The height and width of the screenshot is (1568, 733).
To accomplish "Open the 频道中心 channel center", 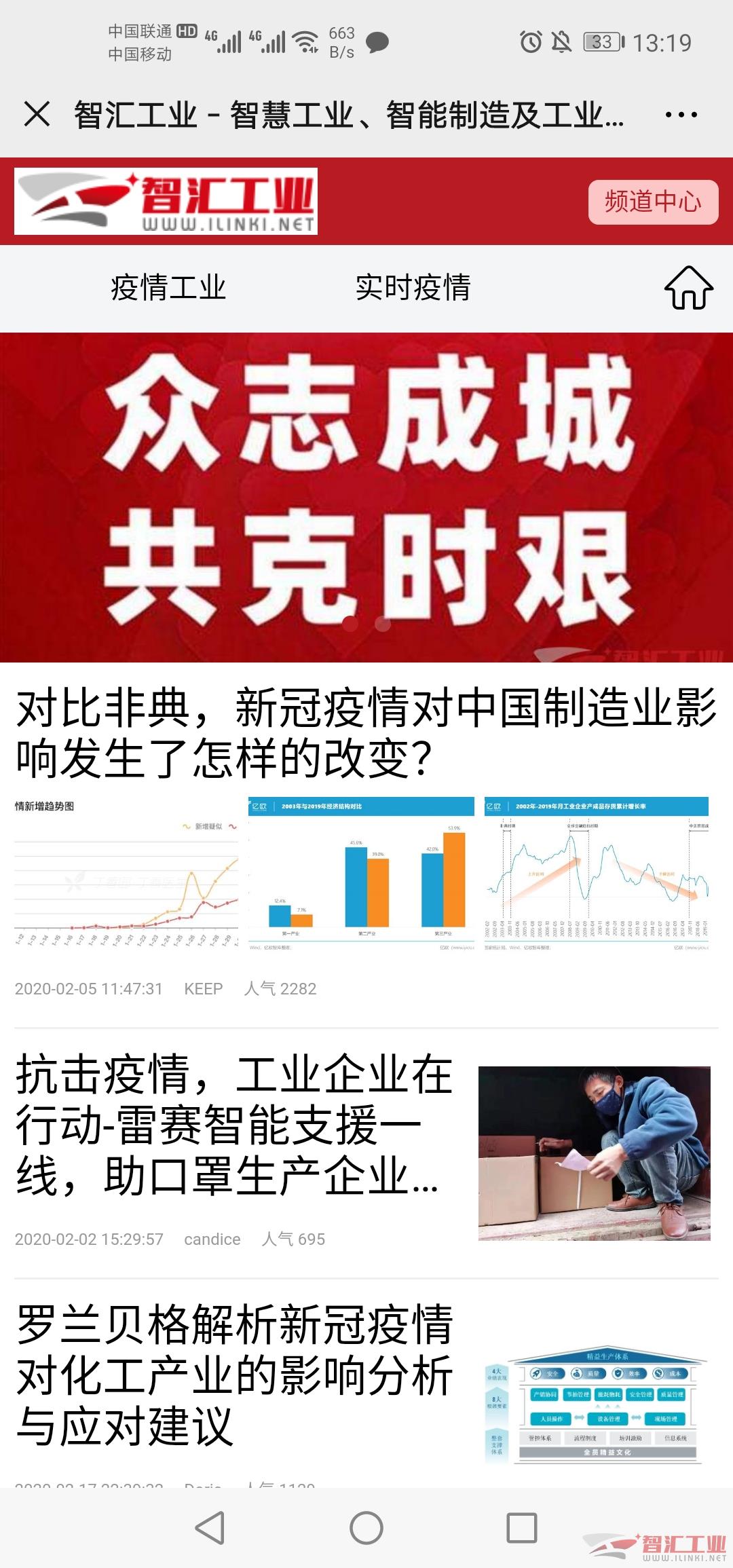I will 652,202.
